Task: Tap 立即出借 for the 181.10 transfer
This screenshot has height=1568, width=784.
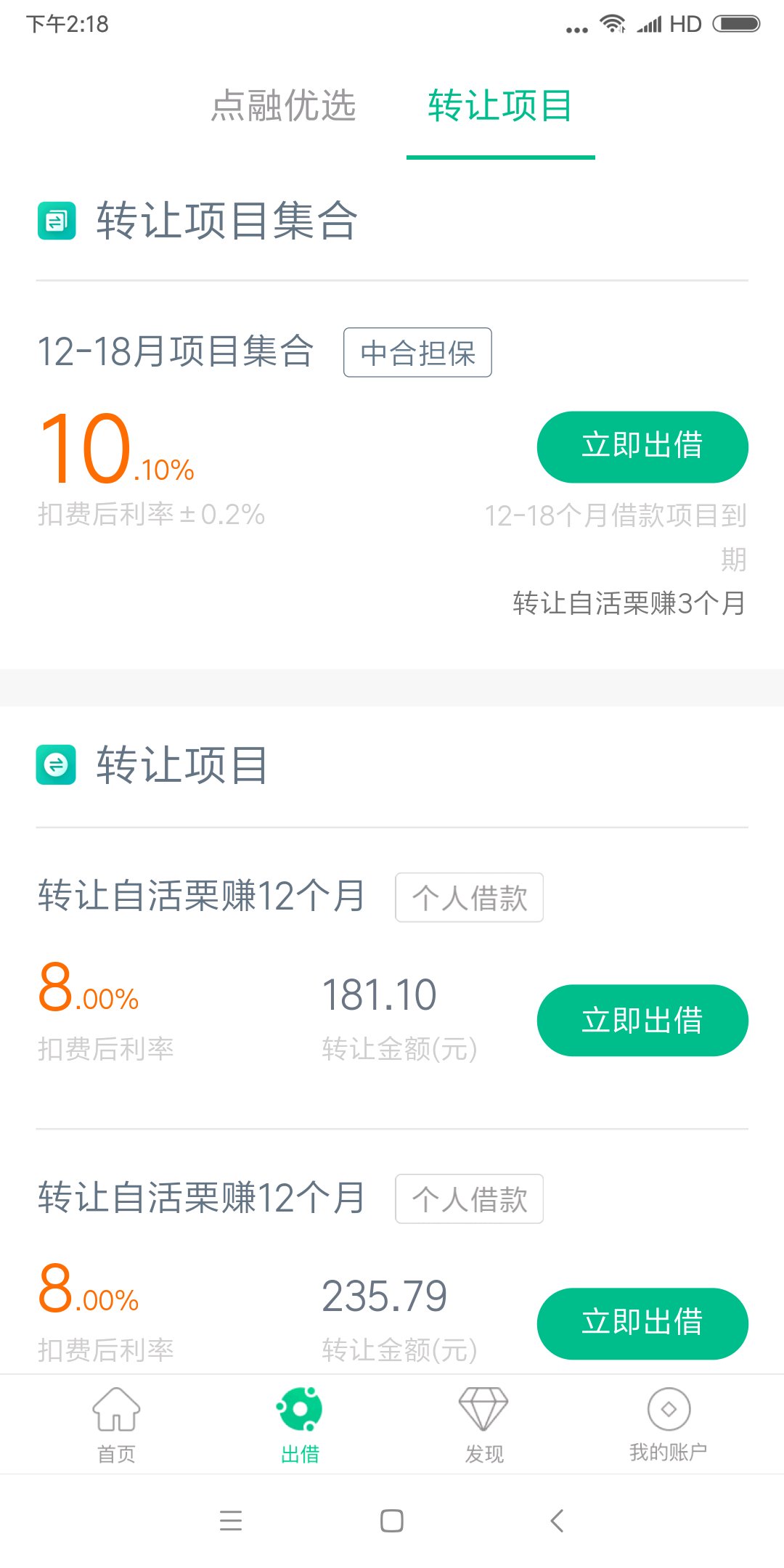Action: (642, 1020)
